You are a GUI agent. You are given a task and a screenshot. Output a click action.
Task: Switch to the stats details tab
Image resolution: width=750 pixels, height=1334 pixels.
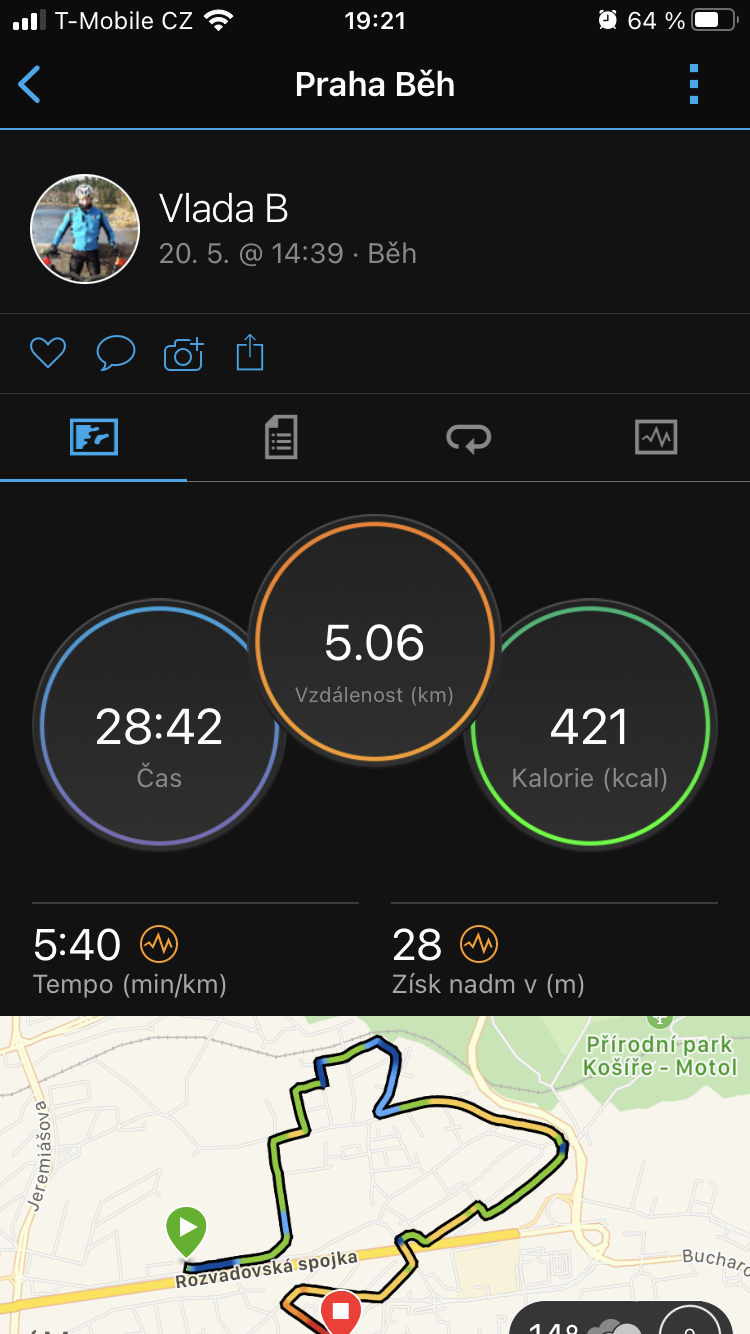281,437
